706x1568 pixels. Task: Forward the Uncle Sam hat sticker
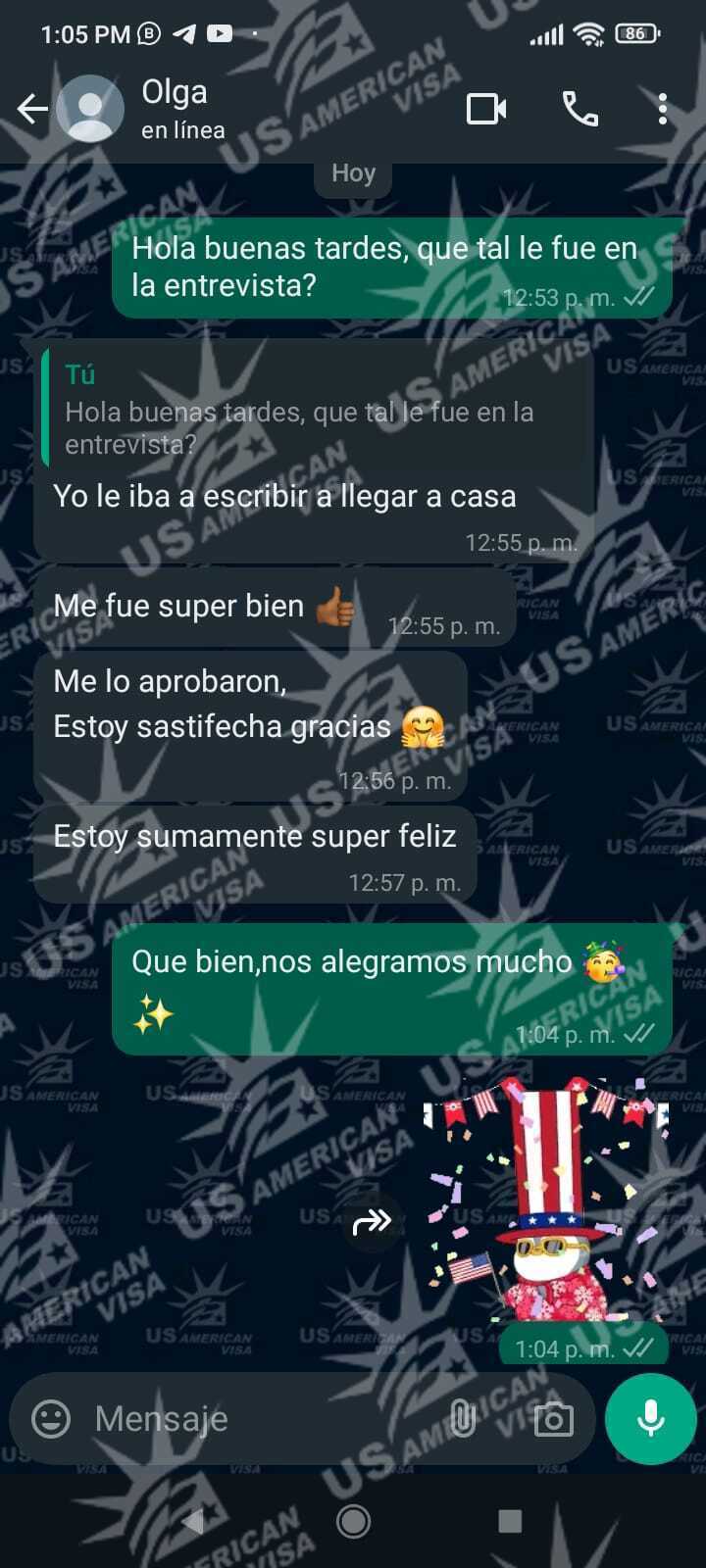click(x=373, y=1221)
